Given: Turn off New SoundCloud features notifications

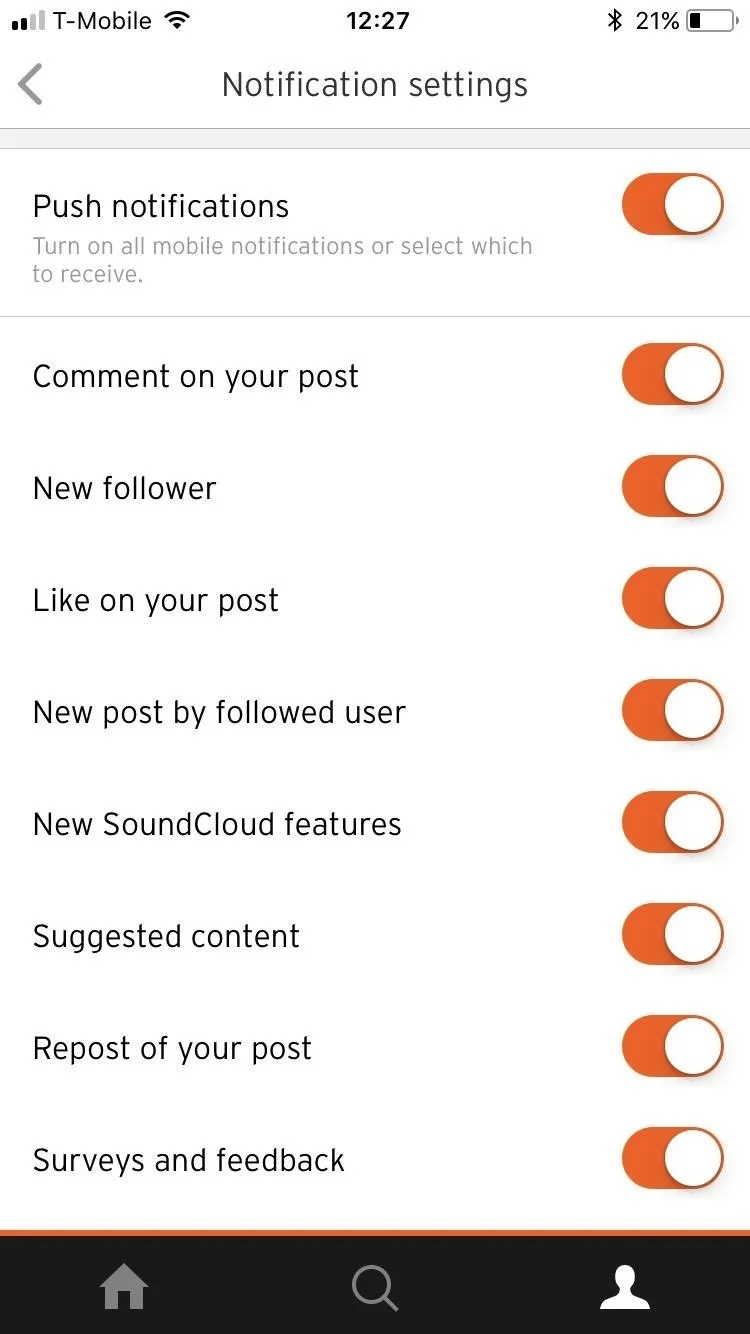Looking at the screenshot, I should tap(672, 823).
